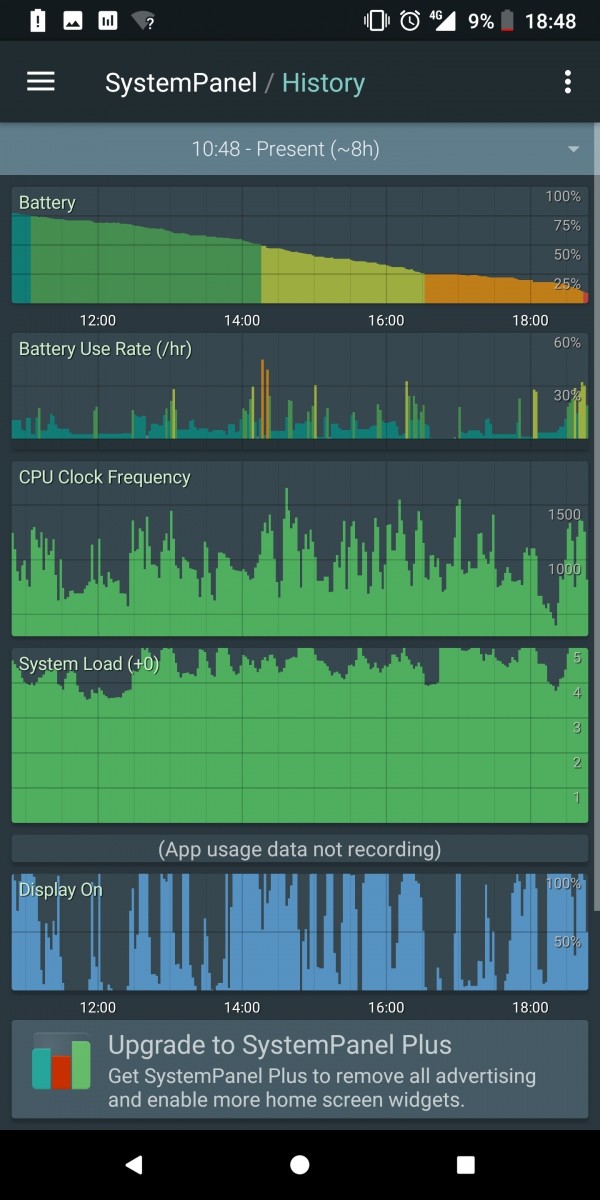Open the CPU Clock Frequency chart
Image resolution: width=600 pixels, height=1200 pixels.
coord(300,548)
